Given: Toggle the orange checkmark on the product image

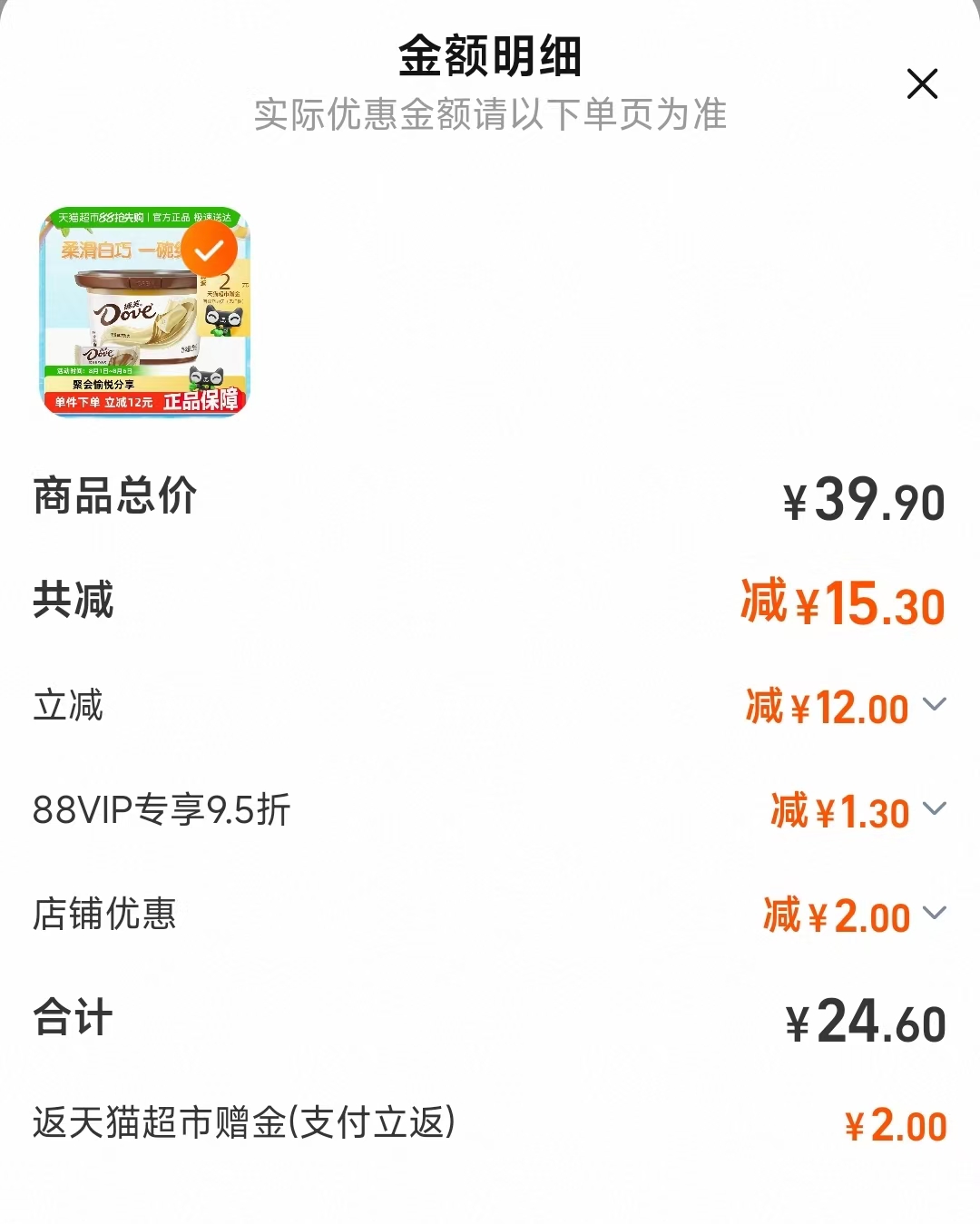Looking at the screenshot, I should [x=211, y=251].
